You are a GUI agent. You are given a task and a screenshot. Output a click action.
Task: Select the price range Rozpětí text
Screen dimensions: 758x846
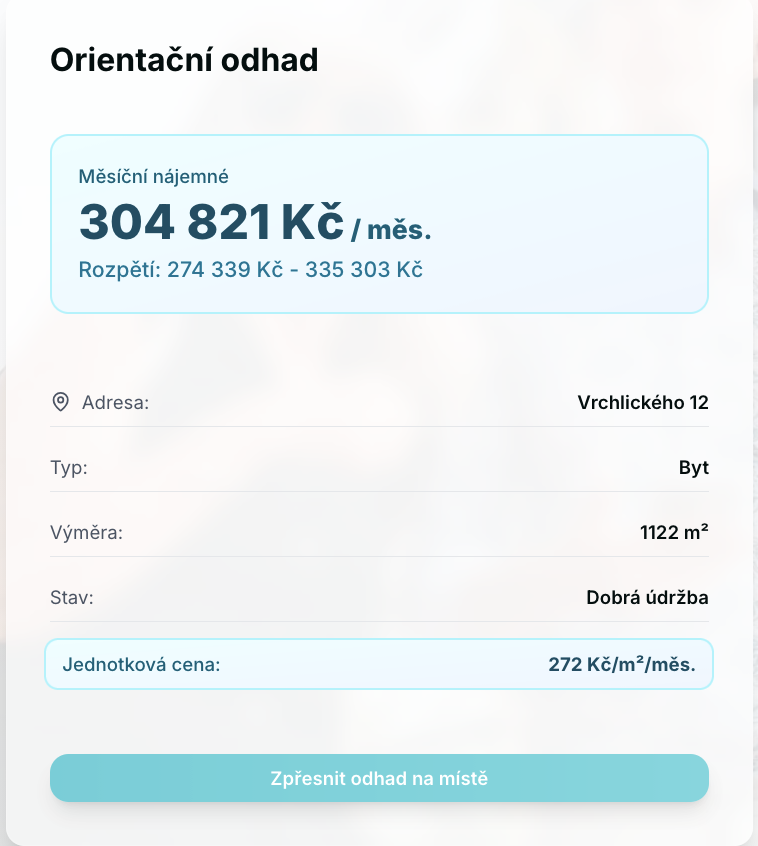click(x=251, y=269)
